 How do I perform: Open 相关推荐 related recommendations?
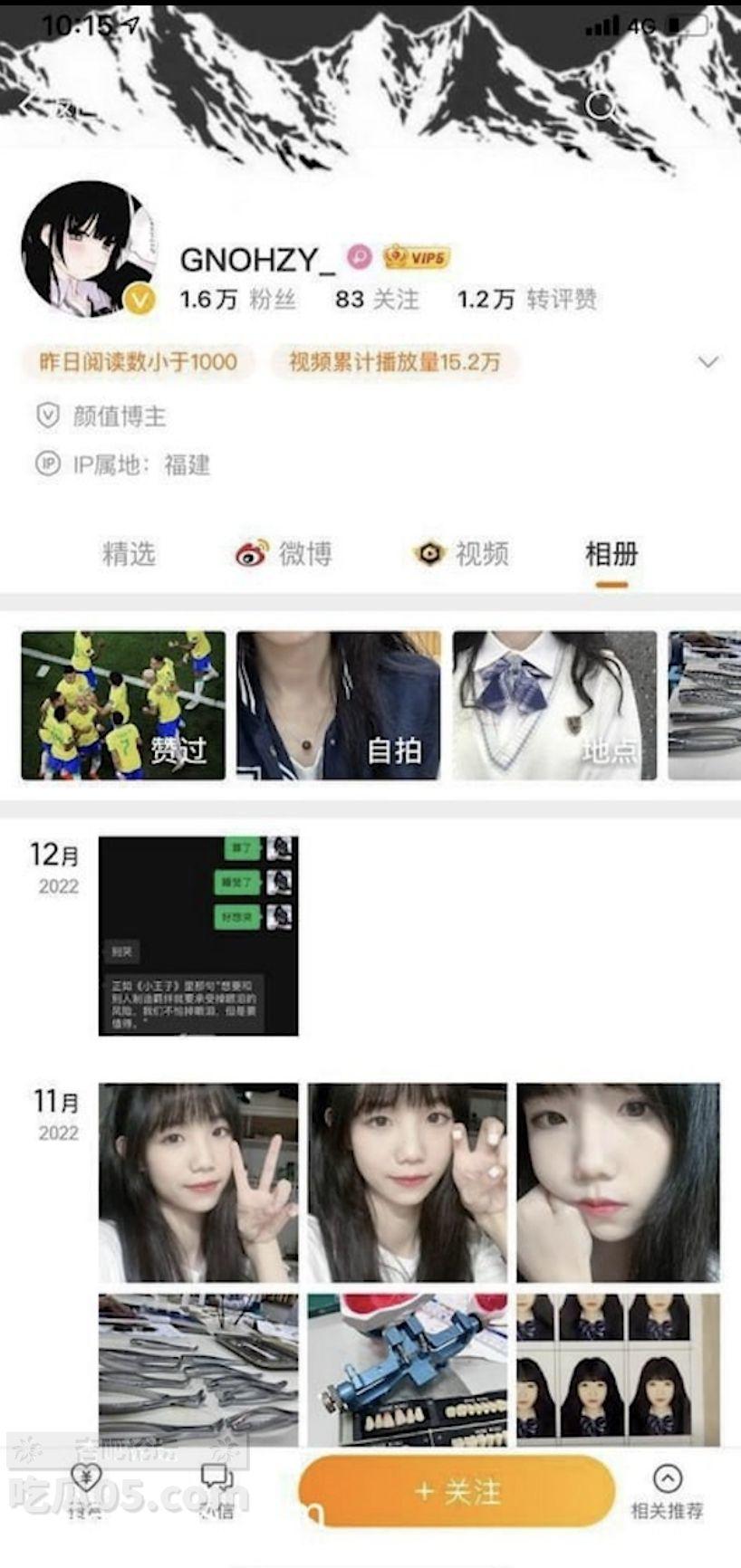point(667,1492)
